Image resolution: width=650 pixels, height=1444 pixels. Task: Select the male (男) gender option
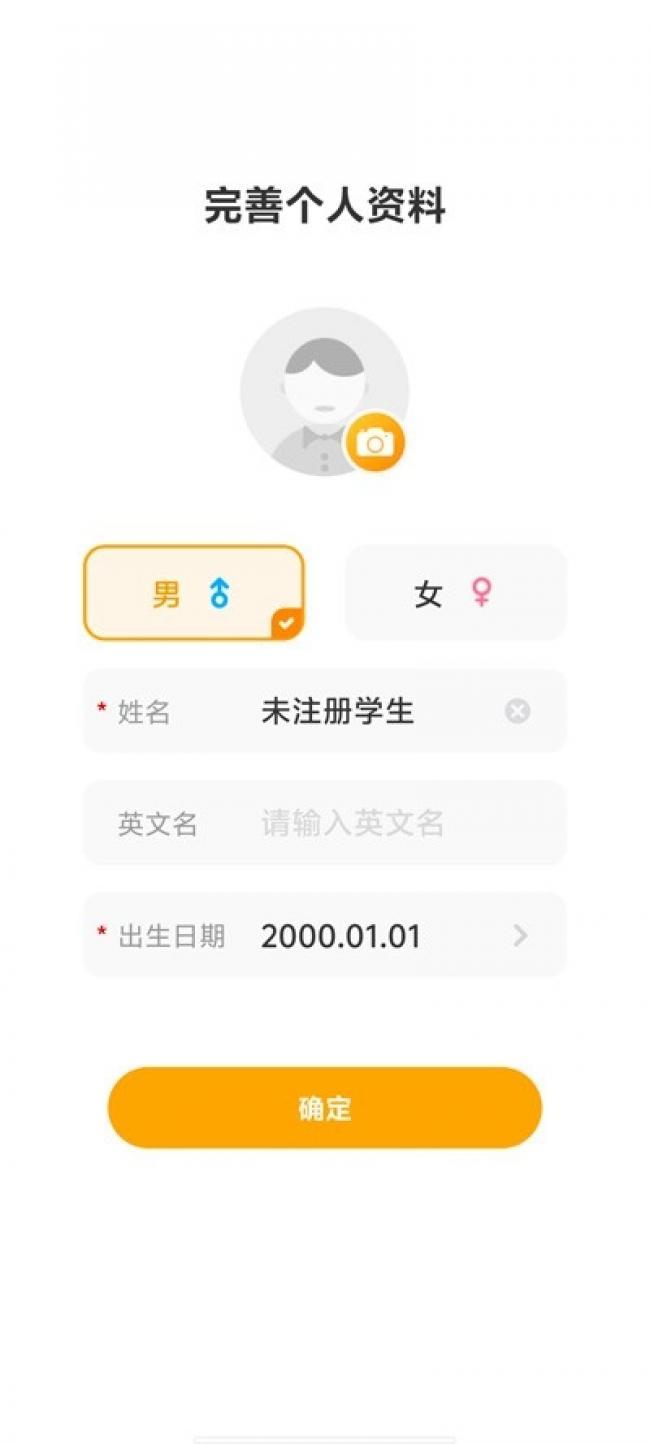pos(193,593)
